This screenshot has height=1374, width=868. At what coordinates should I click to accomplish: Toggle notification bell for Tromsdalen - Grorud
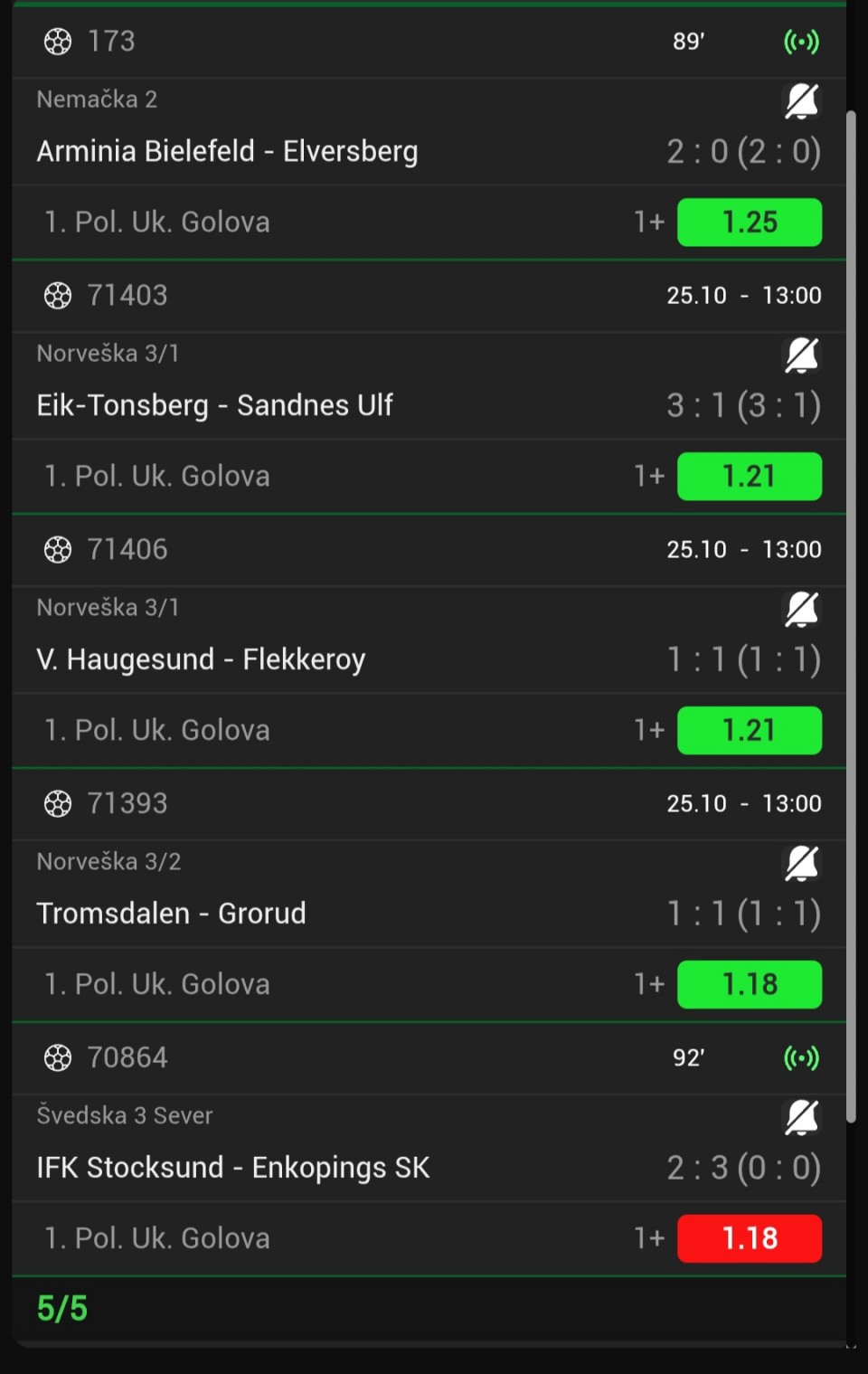(x=801, y=863)
